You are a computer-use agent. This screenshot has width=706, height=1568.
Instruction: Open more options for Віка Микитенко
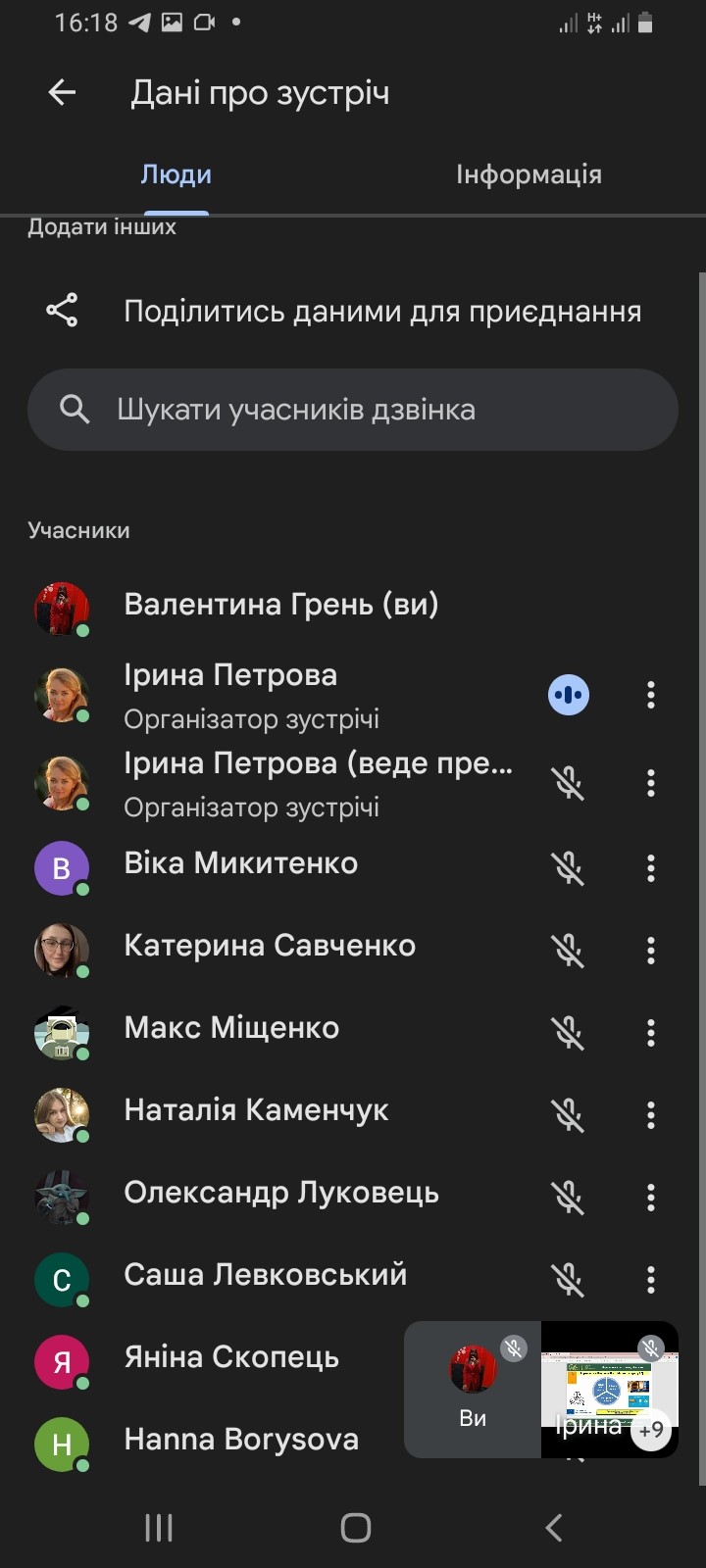[x=651, y=867]
